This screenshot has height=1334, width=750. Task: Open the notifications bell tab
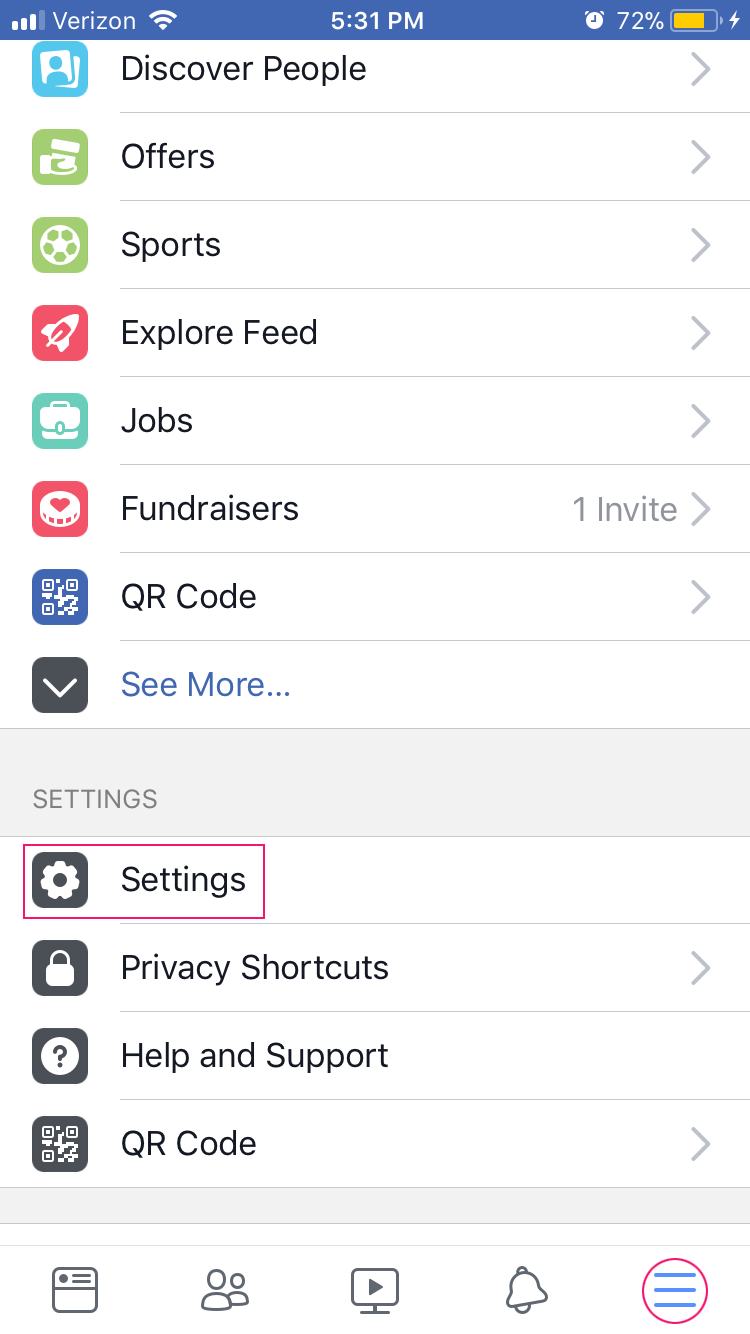(x=527, y=1289)
